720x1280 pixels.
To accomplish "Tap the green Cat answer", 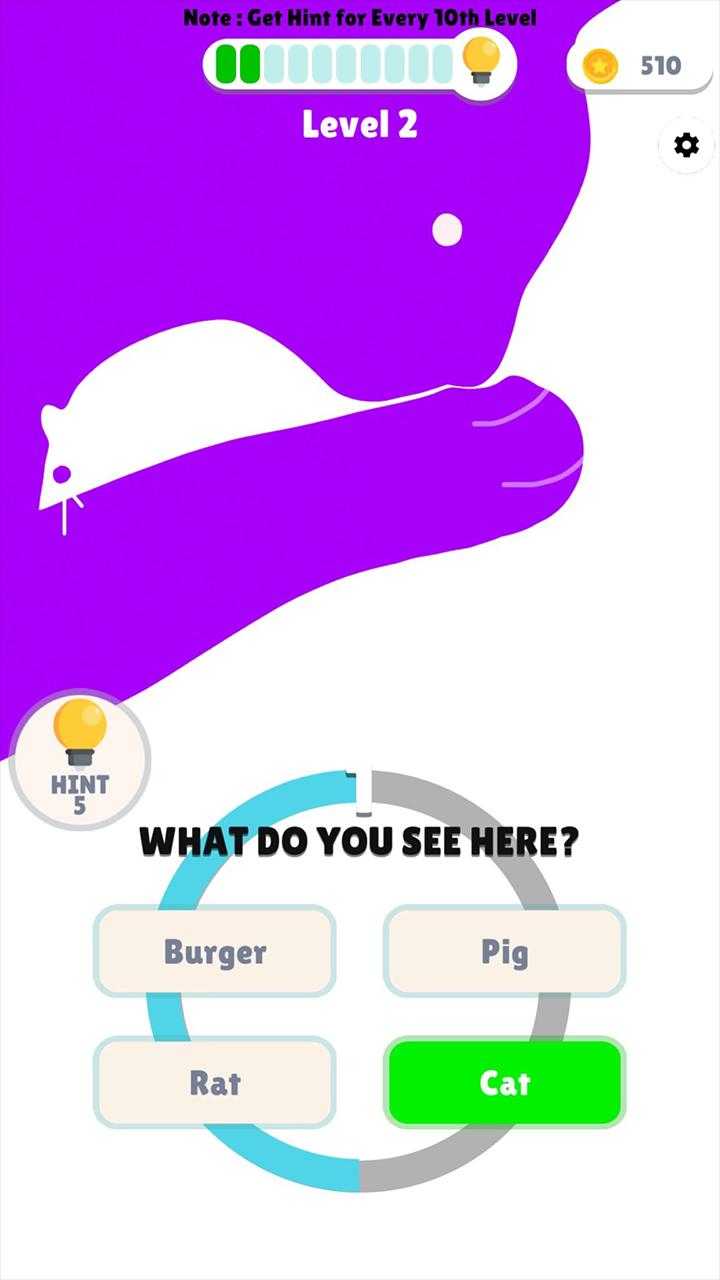I will (x=505, y=1082).
